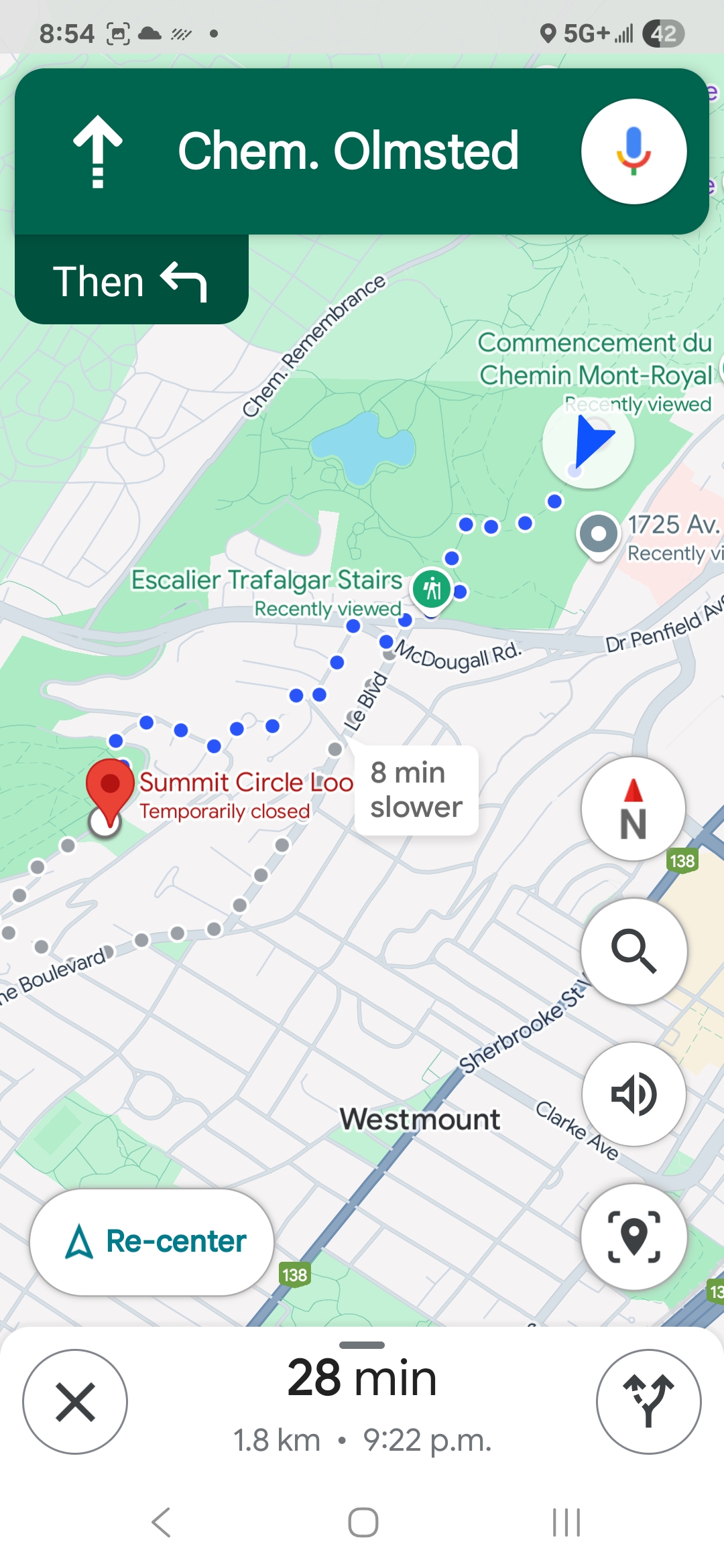Expand the 28 min trip details sheet
The width and height of the screenshot is (724, 1568).
[362, 1394]
